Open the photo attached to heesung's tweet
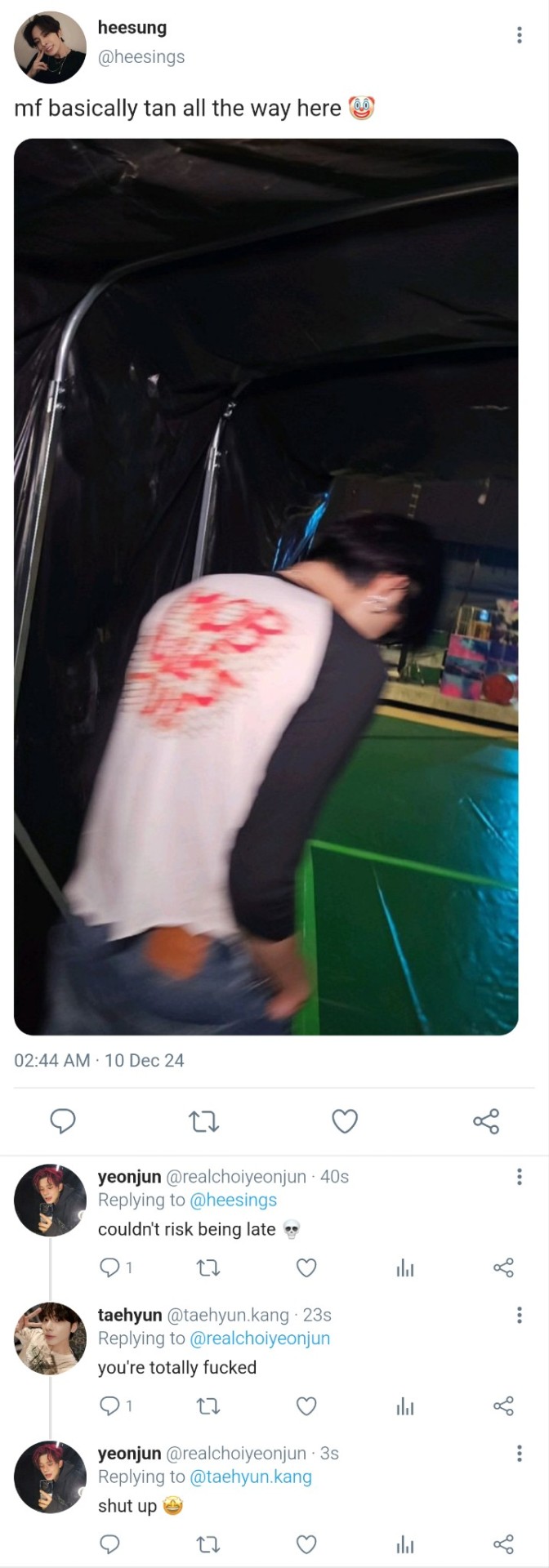The image size is (549, 1568). click(x=266, y=586)
